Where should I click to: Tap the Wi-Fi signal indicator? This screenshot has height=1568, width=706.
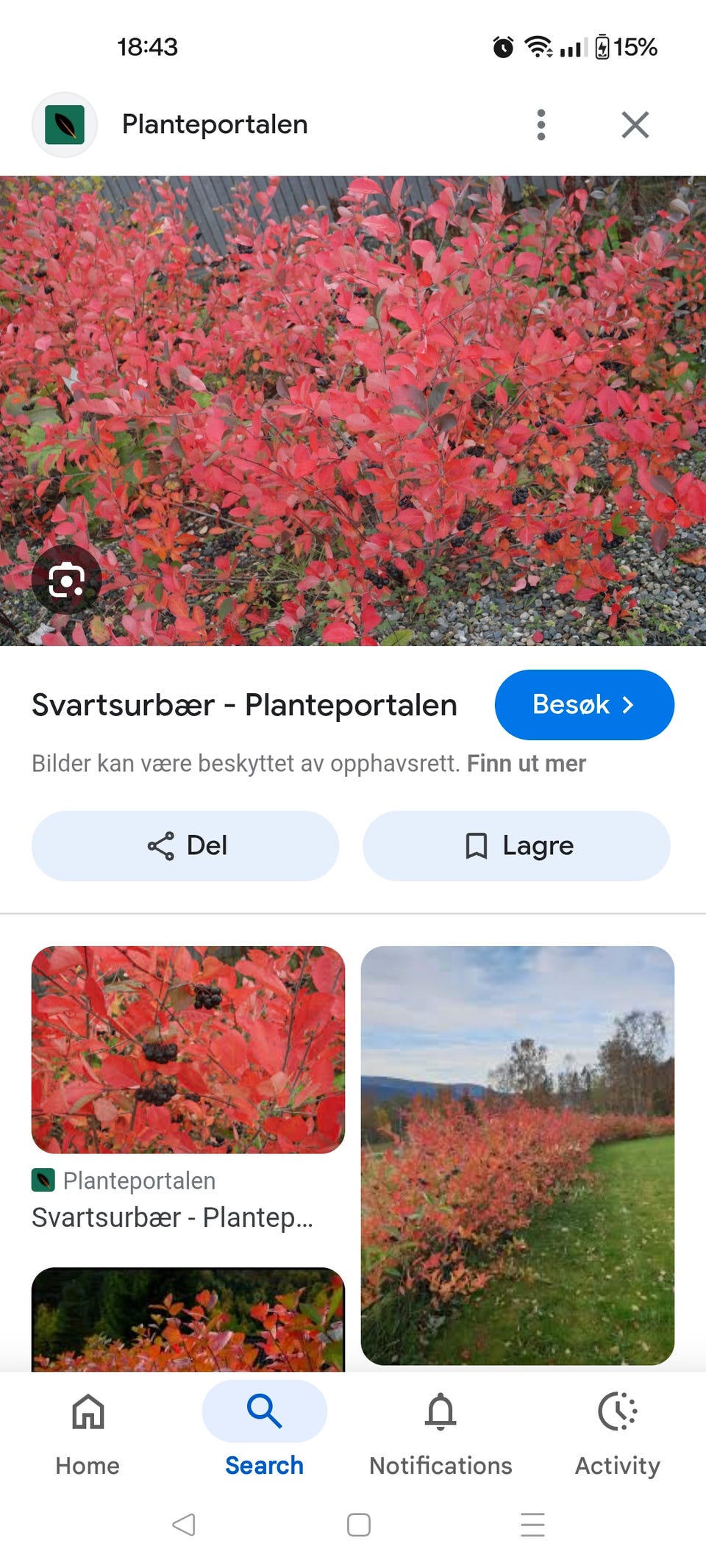536,47
